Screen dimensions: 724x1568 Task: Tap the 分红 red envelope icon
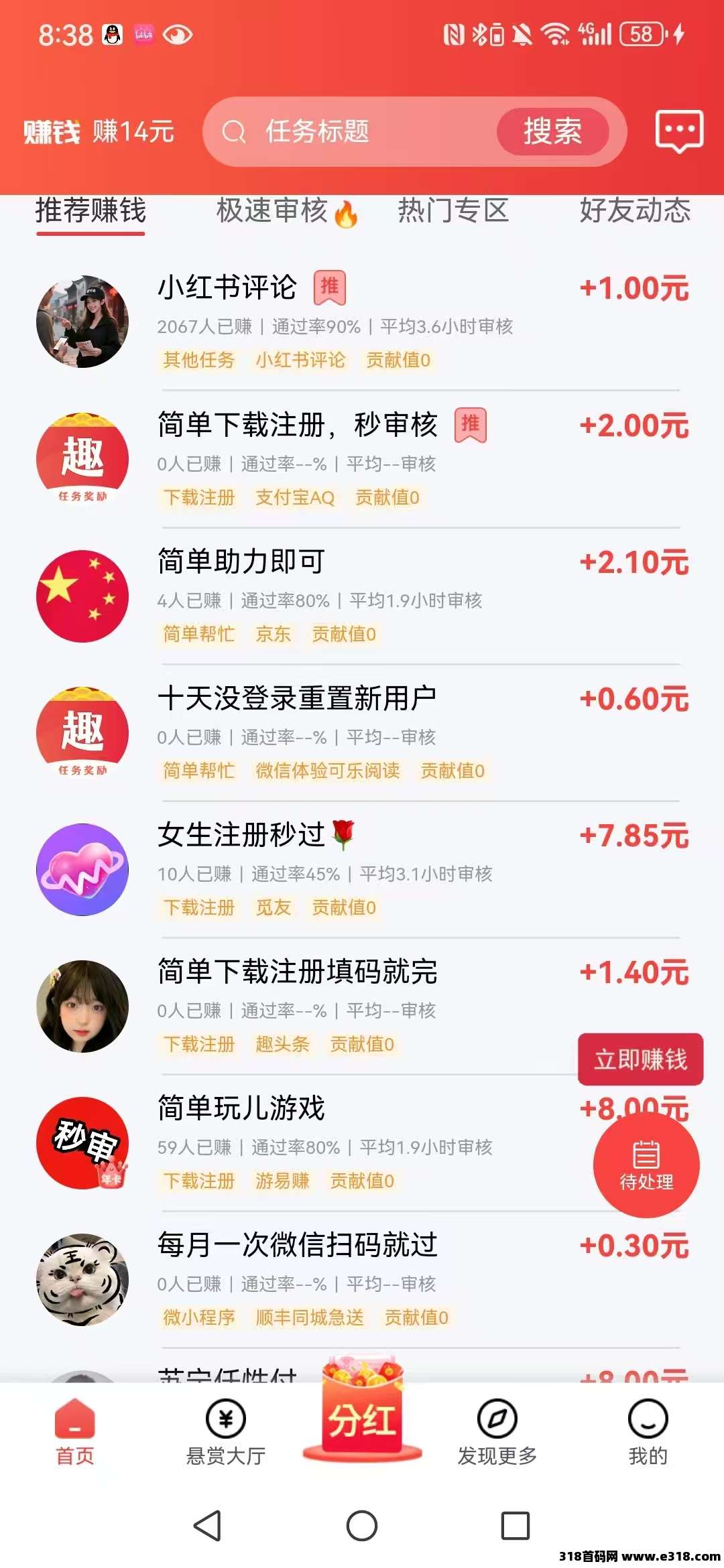(x=362, y=1414)
